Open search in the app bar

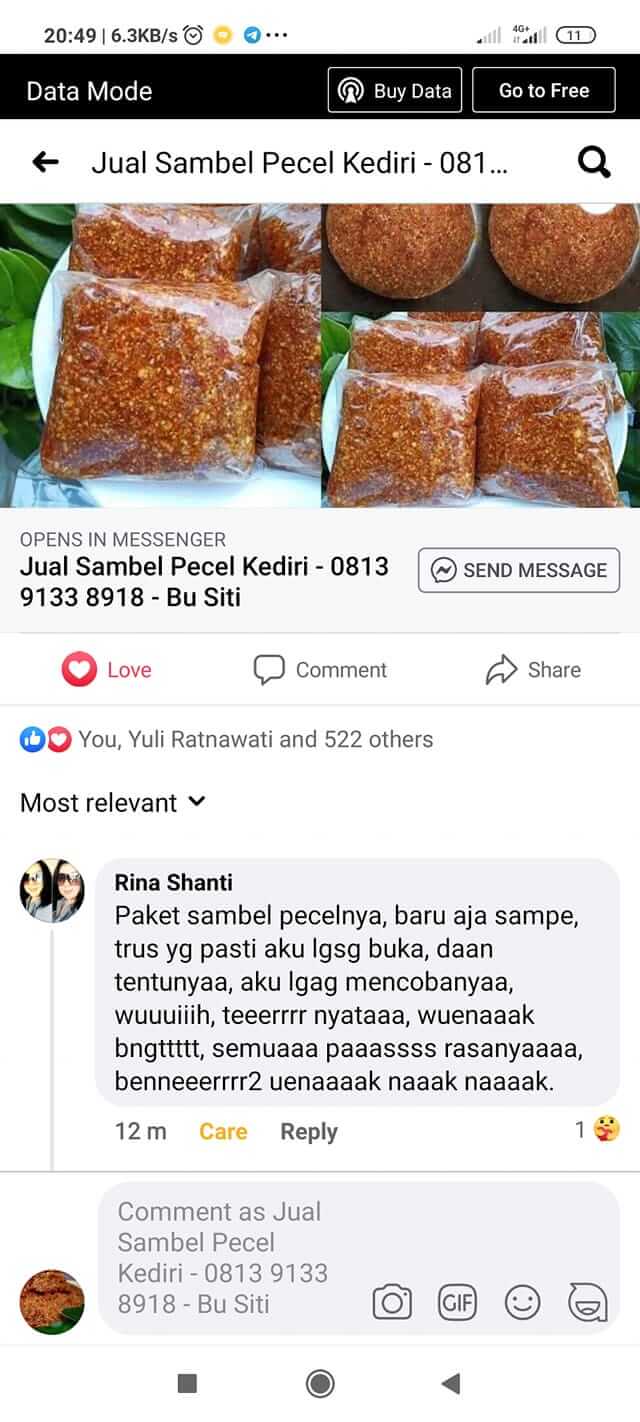[594, 162]
